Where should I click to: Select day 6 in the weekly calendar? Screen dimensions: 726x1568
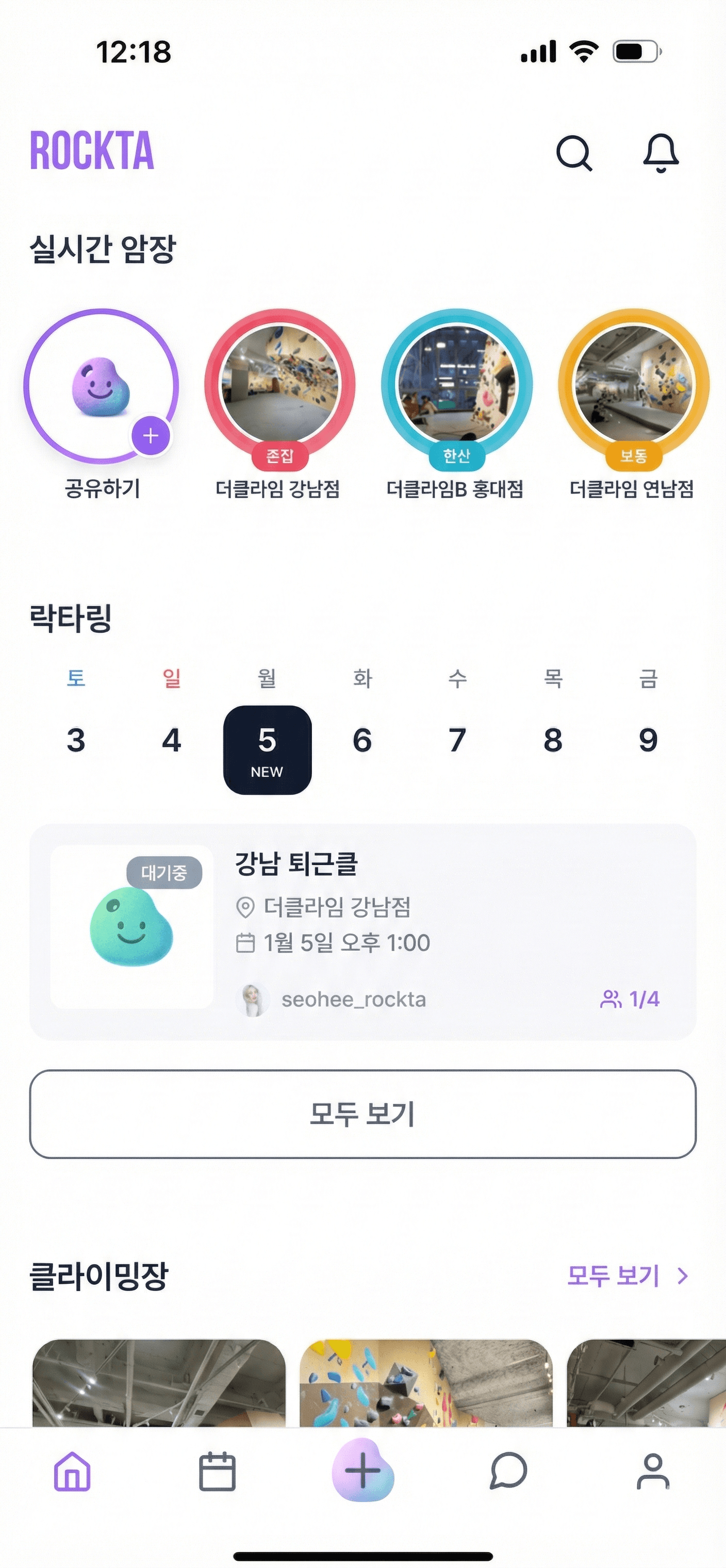tap(361, 742)
